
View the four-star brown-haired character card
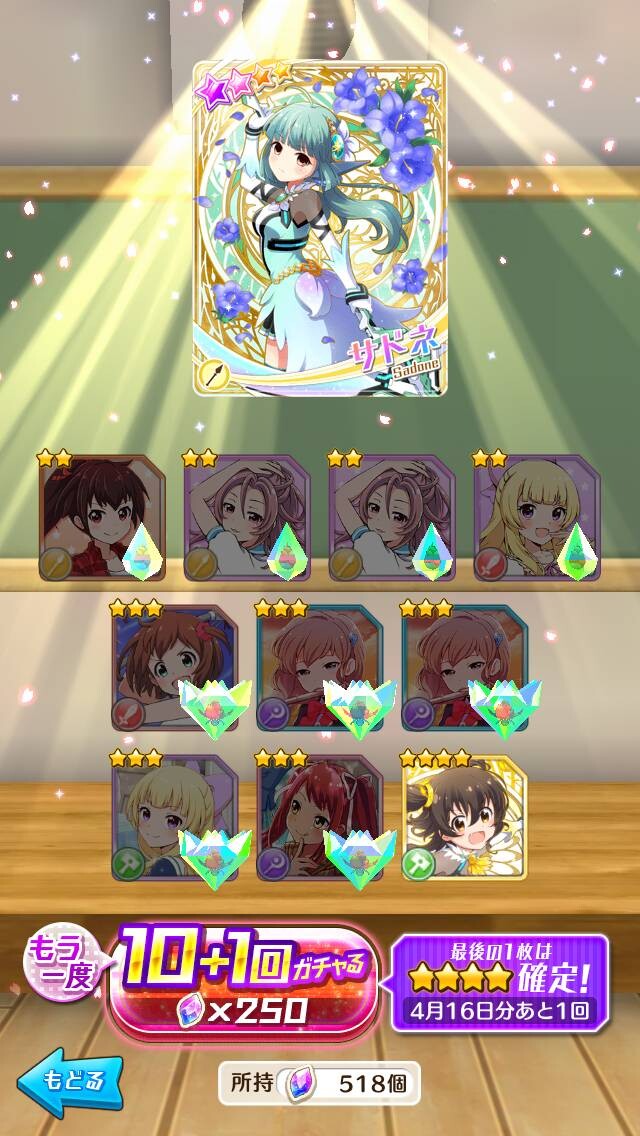[464, 818]
